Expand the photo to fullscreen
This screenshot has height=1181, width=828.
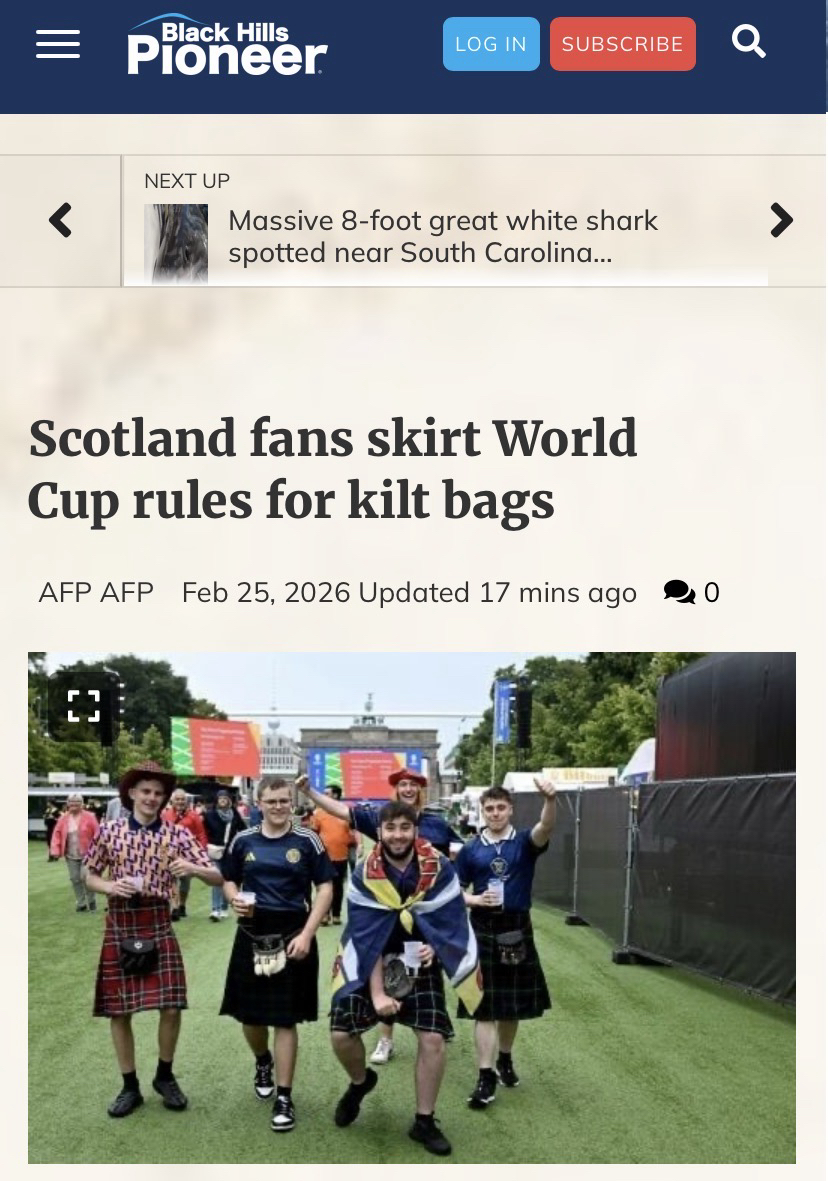click(x=83, y=705)
